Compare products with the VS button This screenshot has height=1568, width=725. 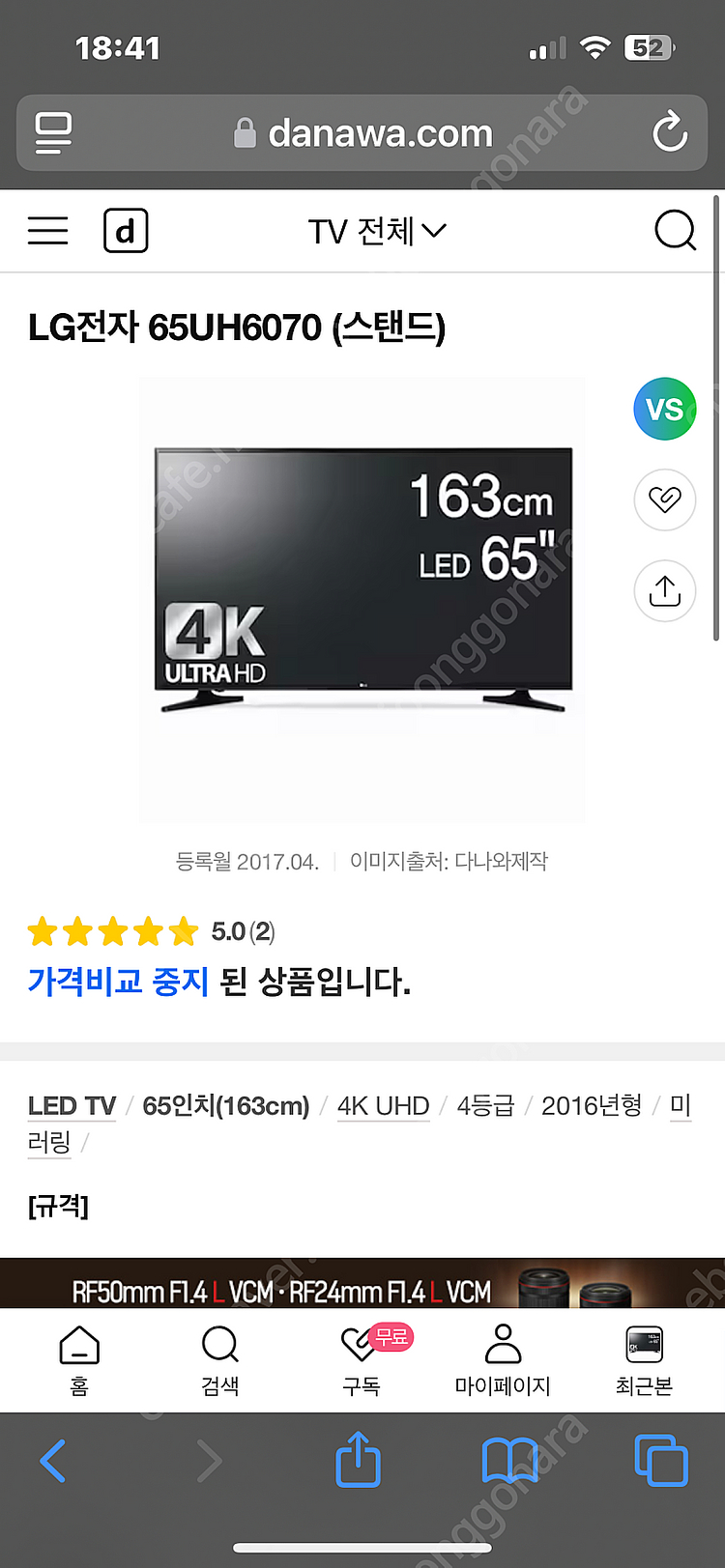(x=664, y=409)
